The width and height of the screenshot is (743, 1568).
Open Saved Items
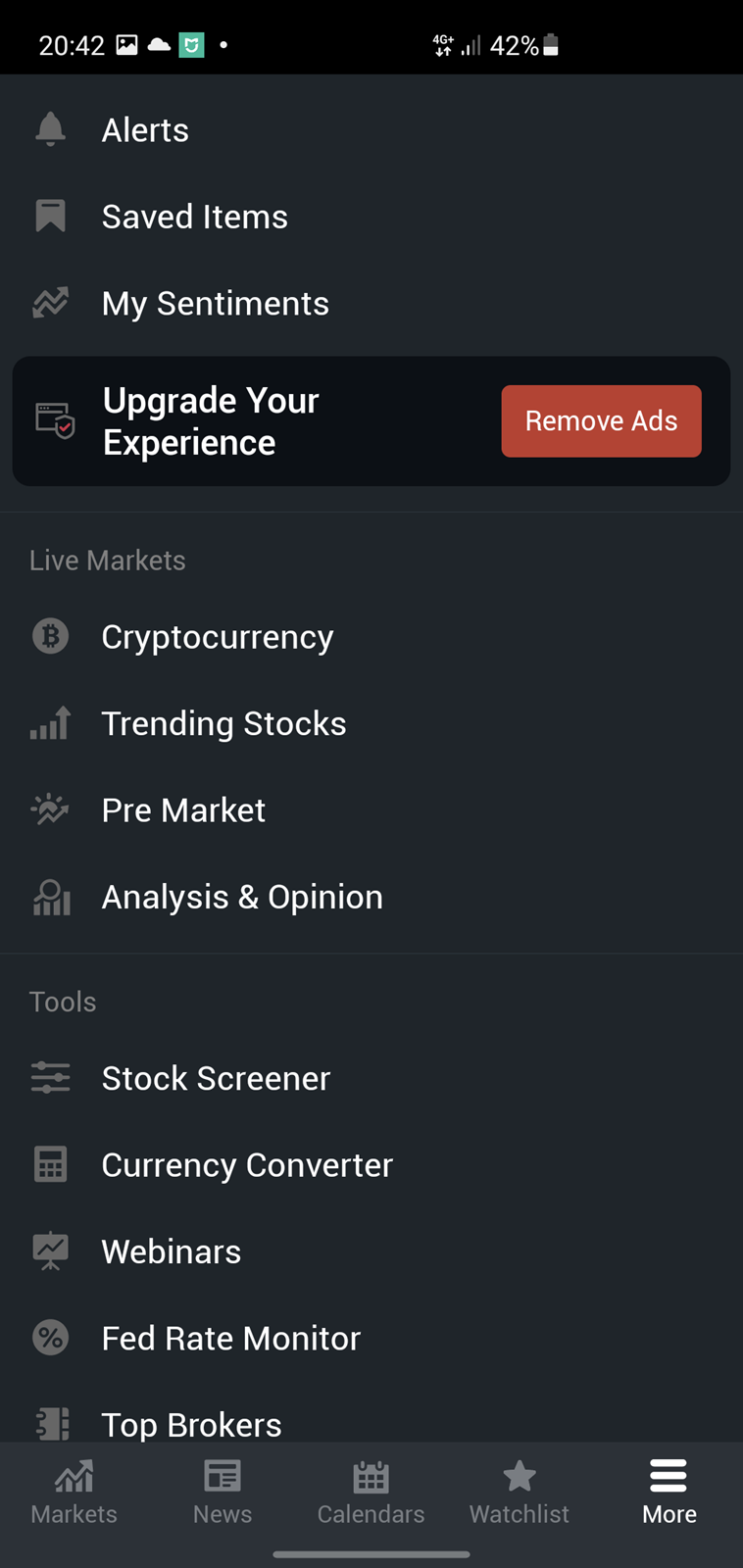pyautogui.click(x=371, y=216)
